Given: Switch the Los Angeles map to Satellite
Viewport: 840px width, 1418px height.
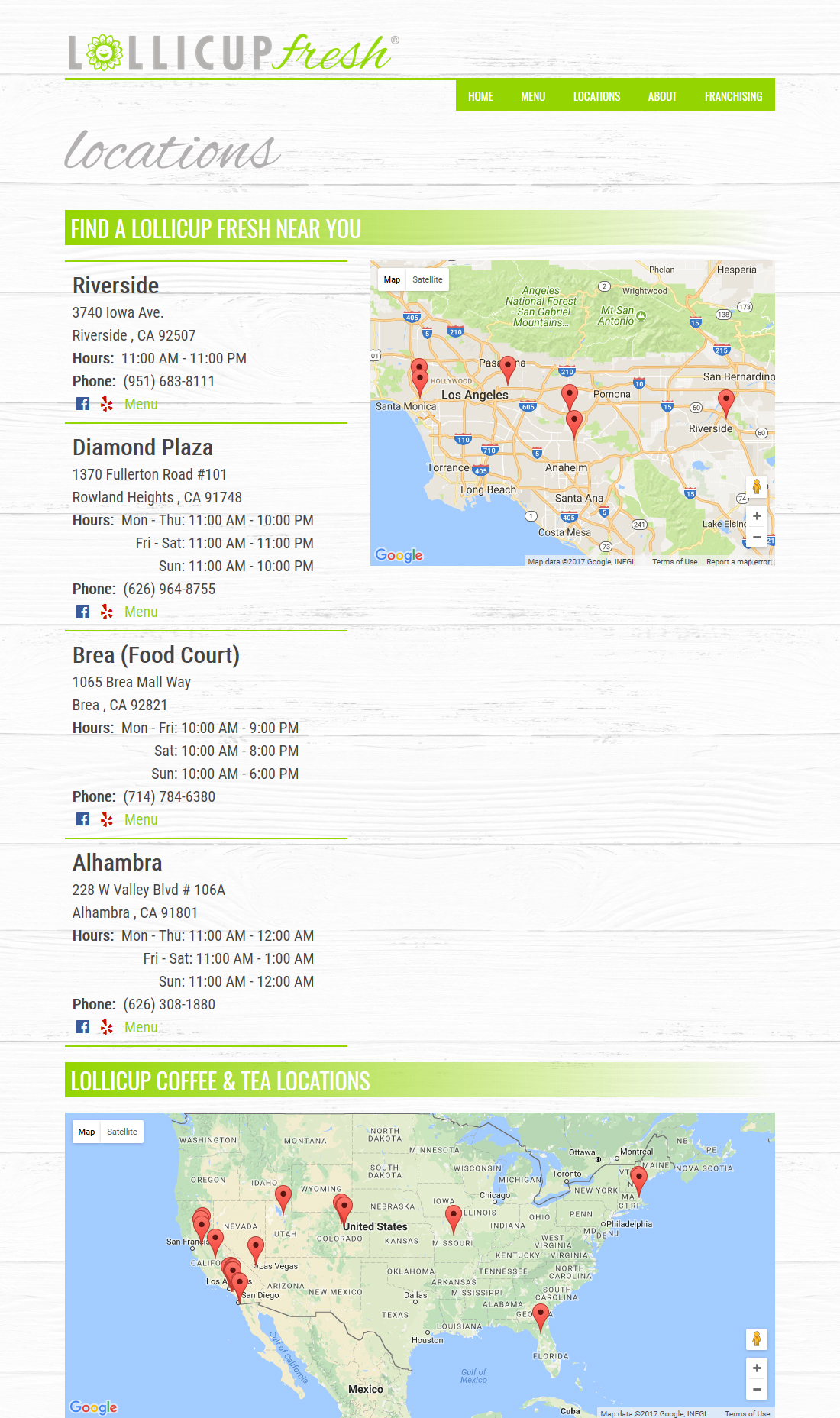Looking at the screenshot, I should coord(427,279).
